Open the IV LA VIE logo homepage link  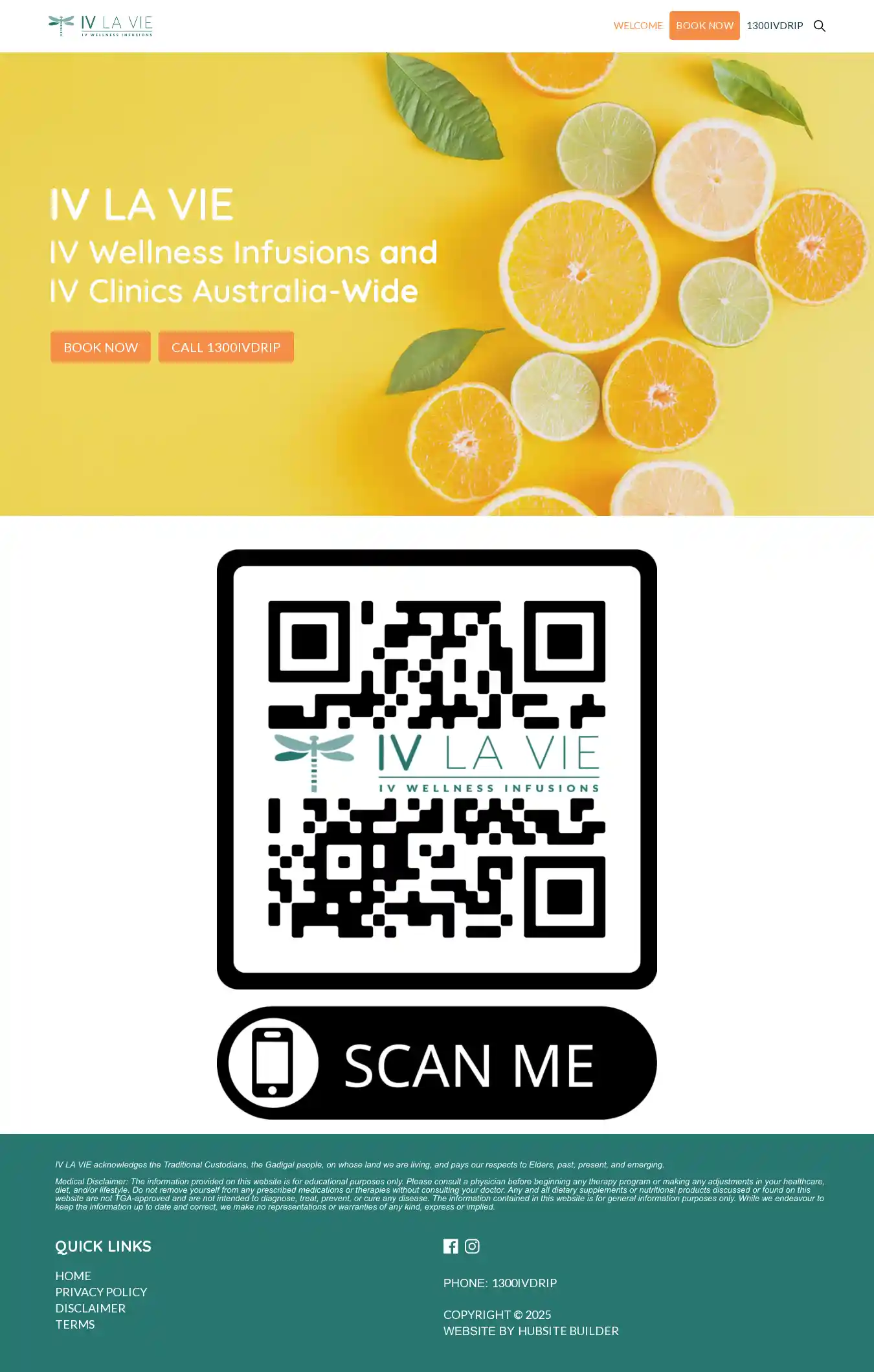pyautogui.click(x=100, y=26)
